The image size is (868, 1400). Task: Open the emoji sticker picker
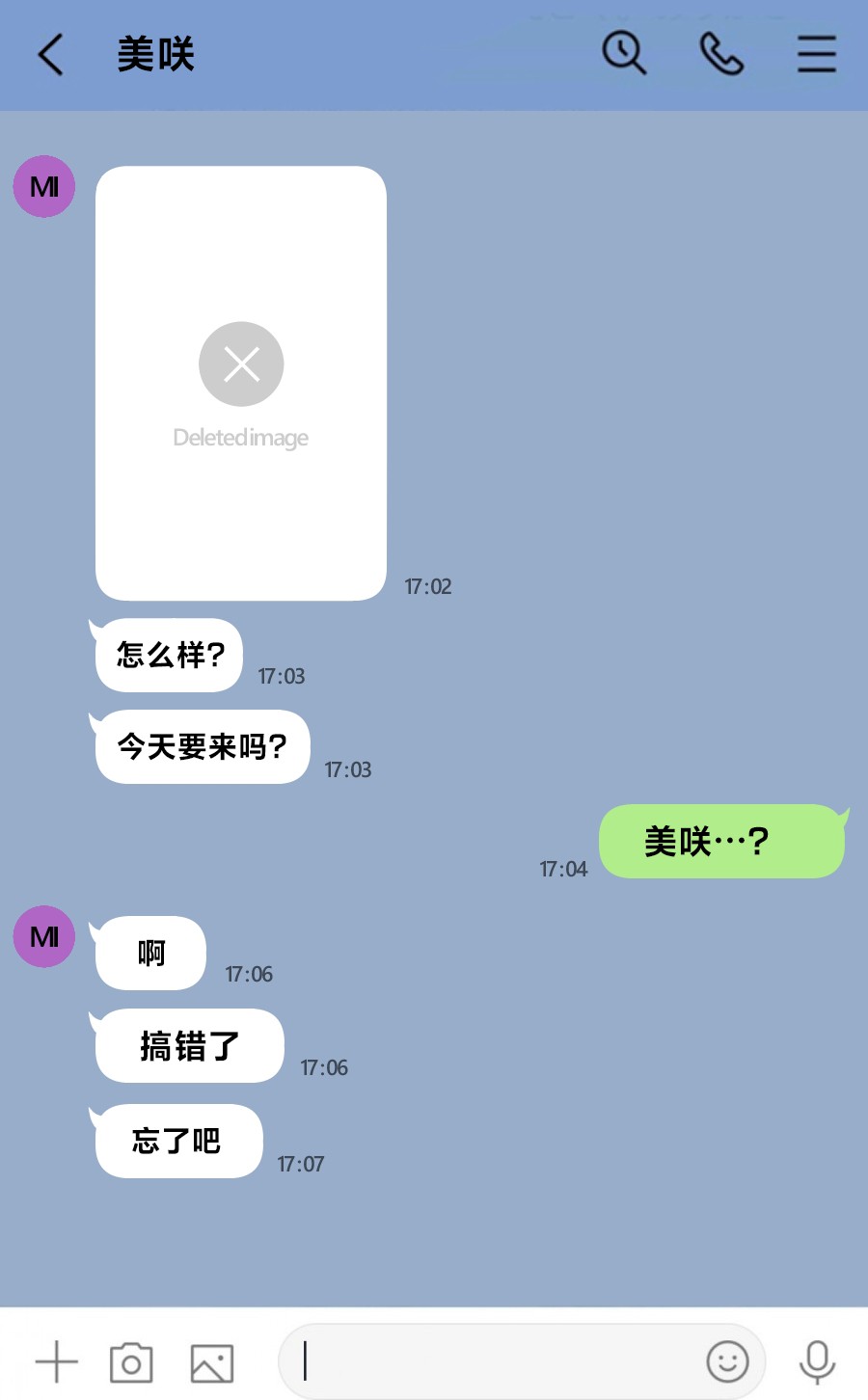[727, 1361]
